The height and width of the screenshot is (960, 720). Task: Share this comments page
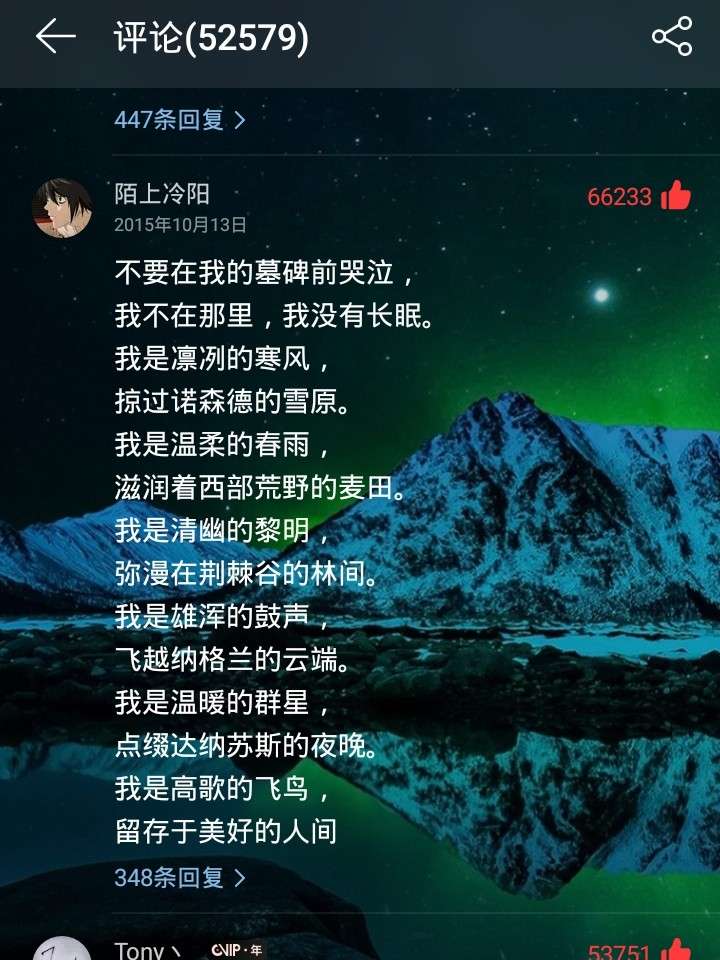pos(671,38)
